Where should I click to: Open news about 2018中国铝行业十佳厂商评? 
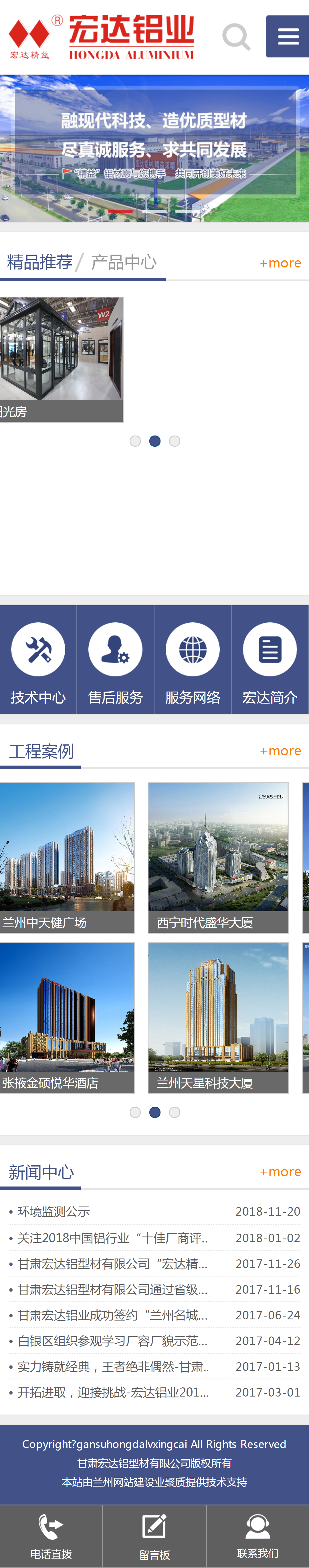coord(113,1238)
